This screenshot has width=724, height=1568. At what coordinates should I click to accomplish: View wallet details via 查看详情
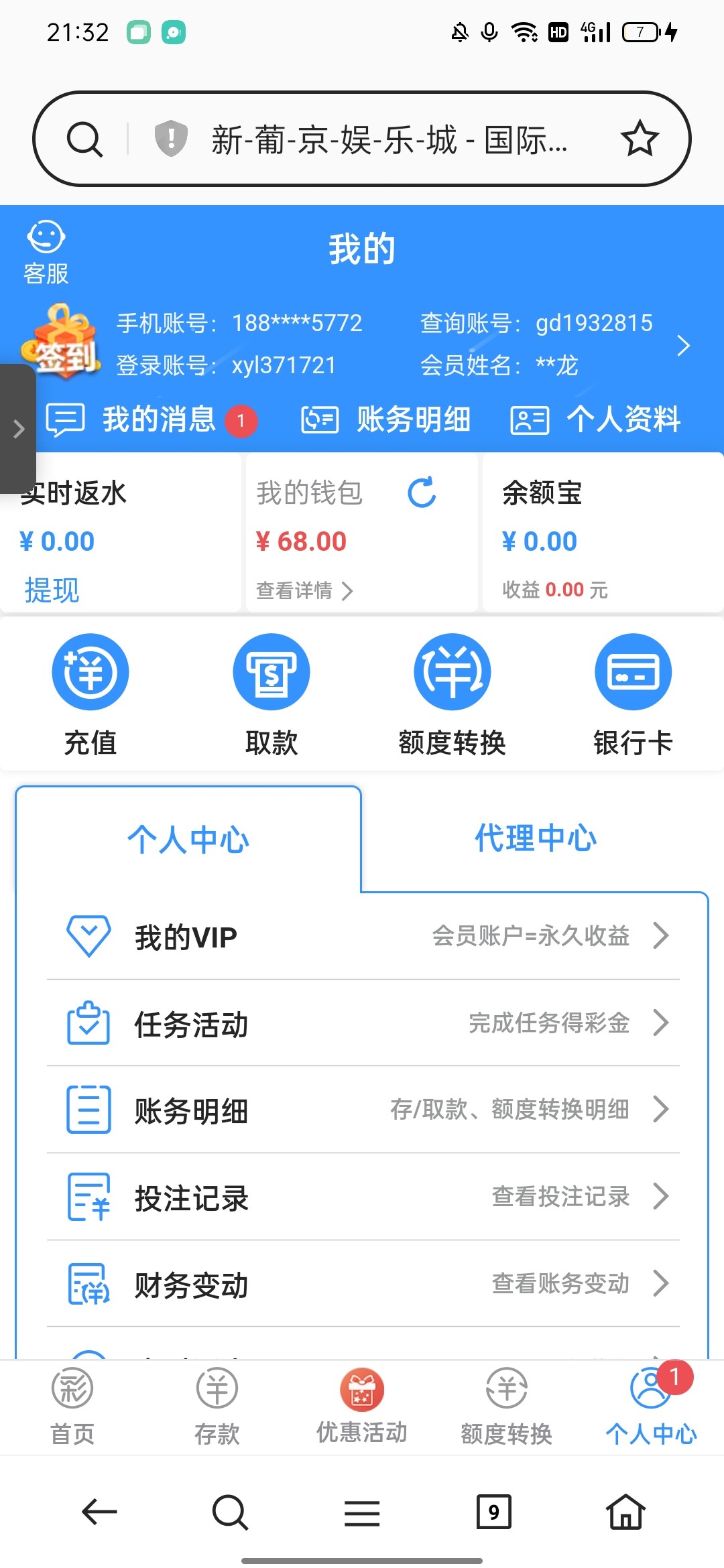click(x=304, y=590)
